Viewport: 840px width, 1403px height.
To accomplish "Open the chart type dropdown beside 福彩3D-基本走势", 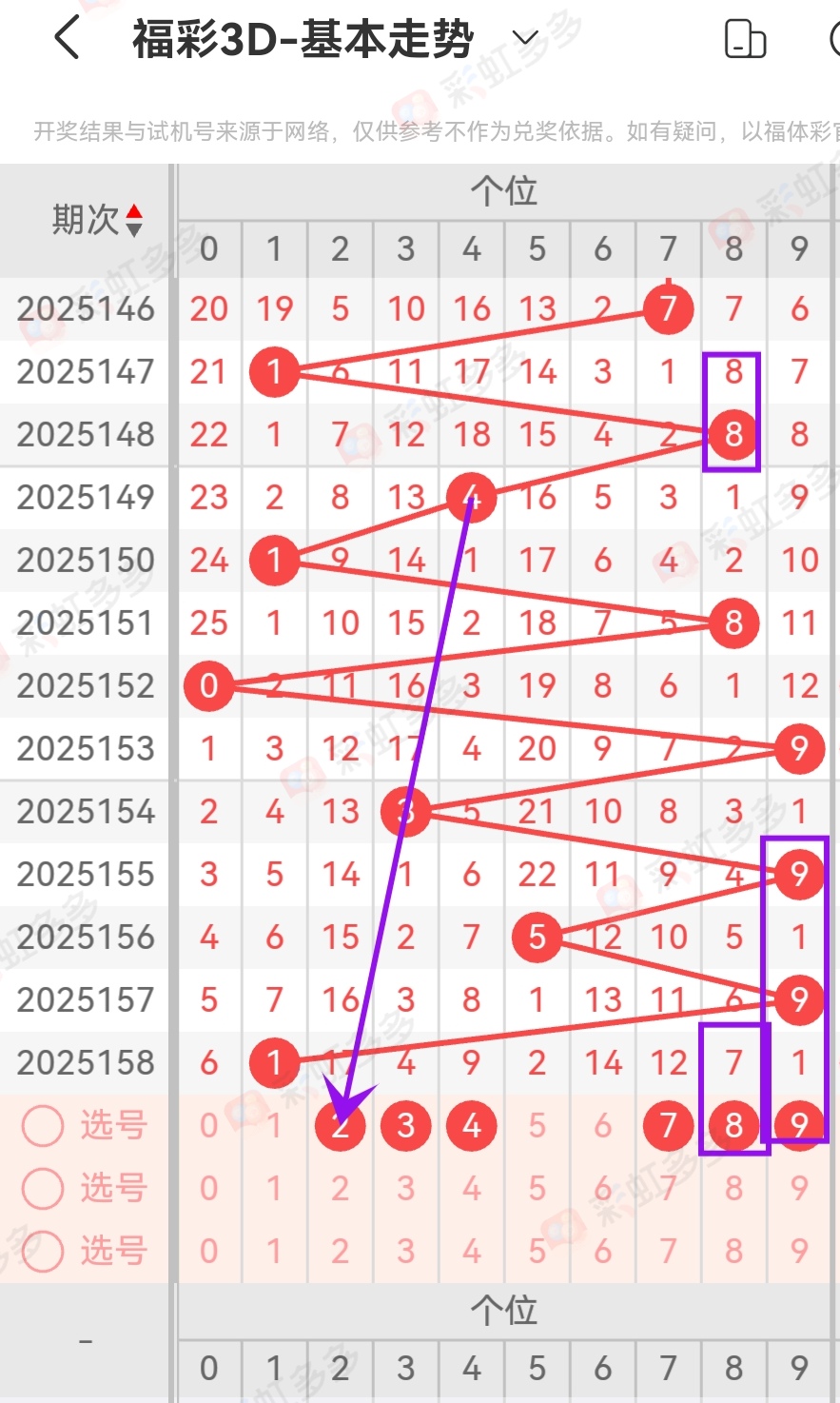I will point(520,40).
